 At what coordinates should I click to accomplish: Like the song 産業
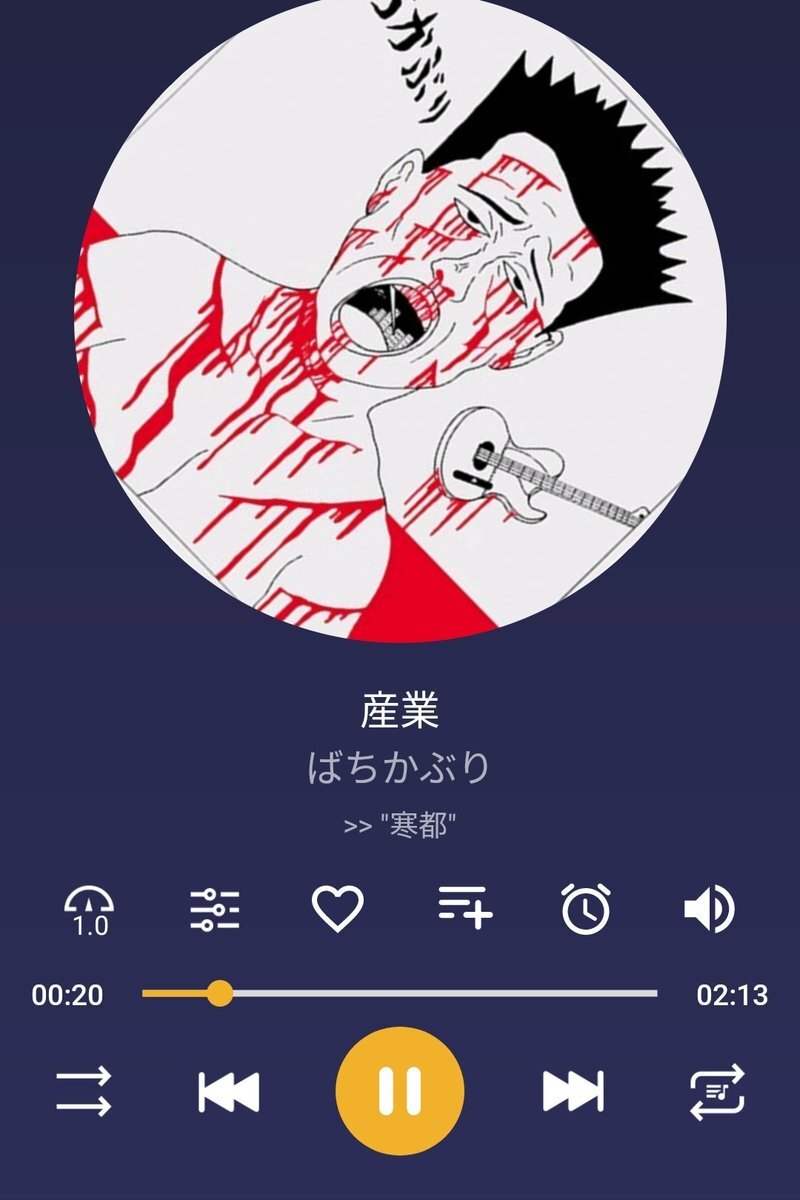point(338,910)
